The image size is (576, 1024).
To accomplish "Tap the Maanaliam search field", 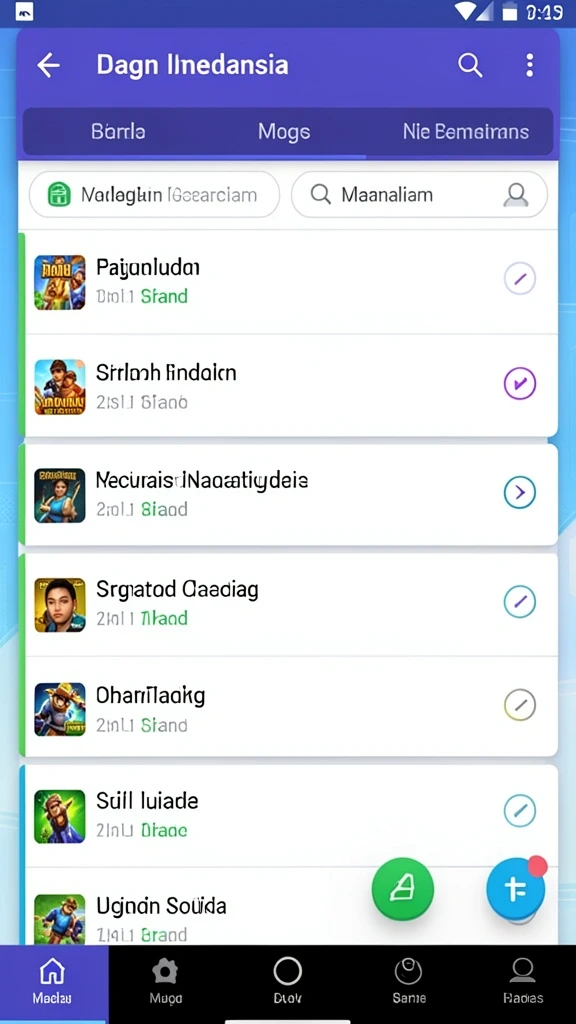I will click(419, 195).
